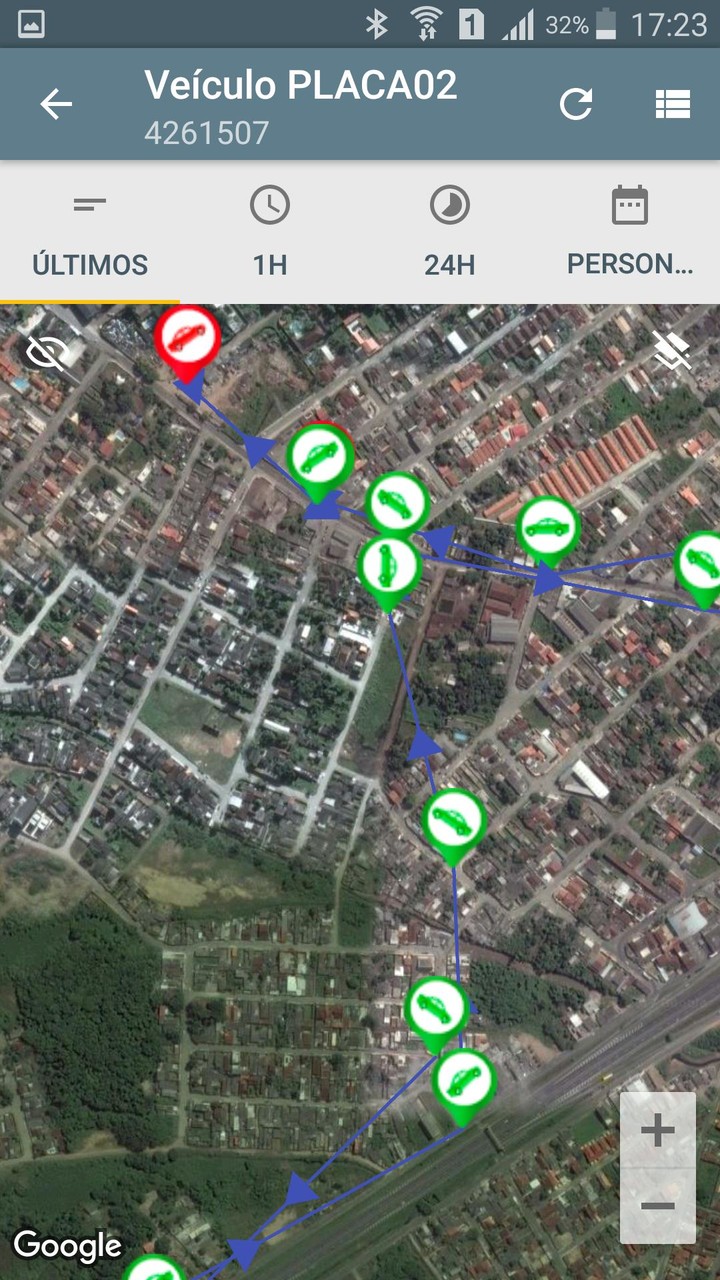Select the red car marker
This screenshot has width=720, height=1280.
click(x=187, y=338)
